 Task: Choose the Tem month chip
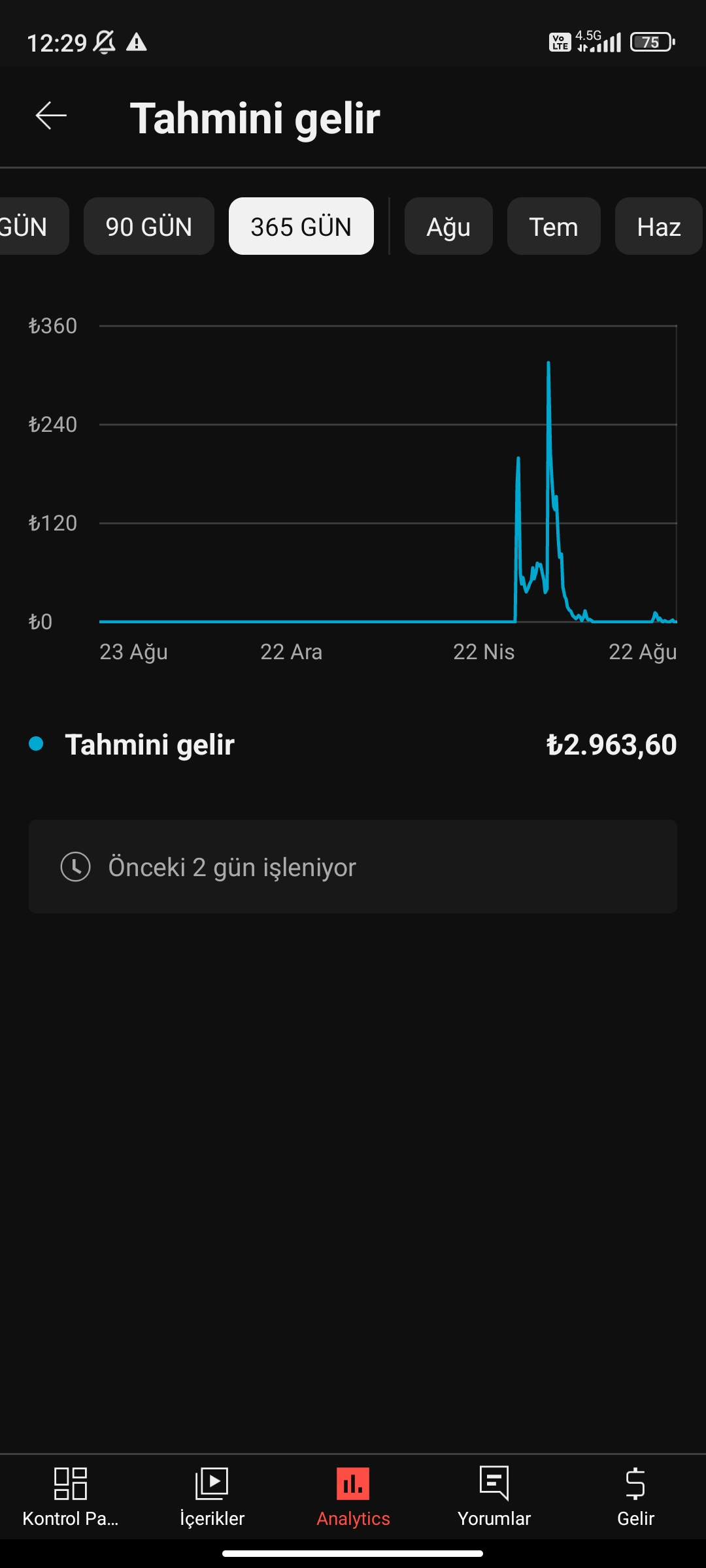click(554, 226)
